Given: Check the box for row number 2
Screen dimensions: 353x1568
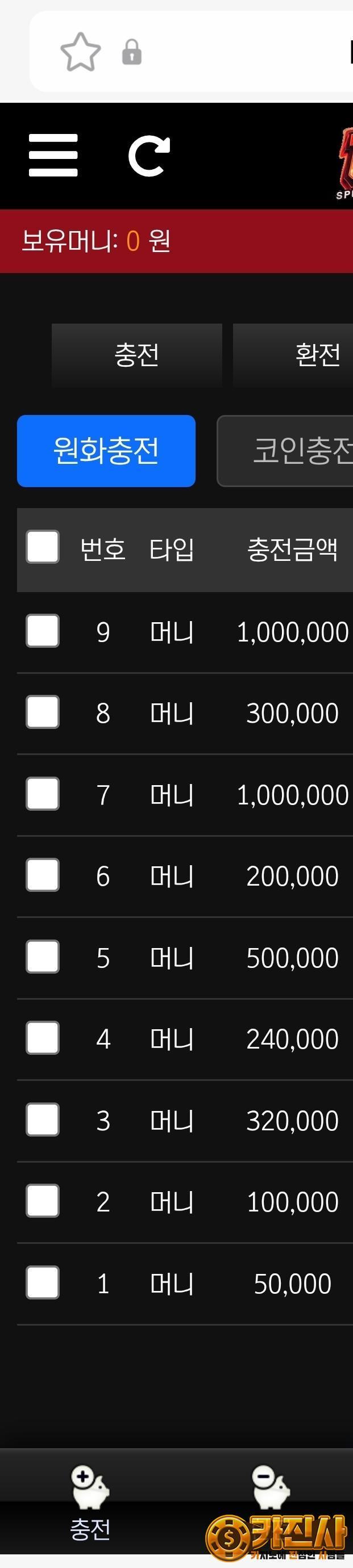Looking at the screenshot, I should (43, 1202).
